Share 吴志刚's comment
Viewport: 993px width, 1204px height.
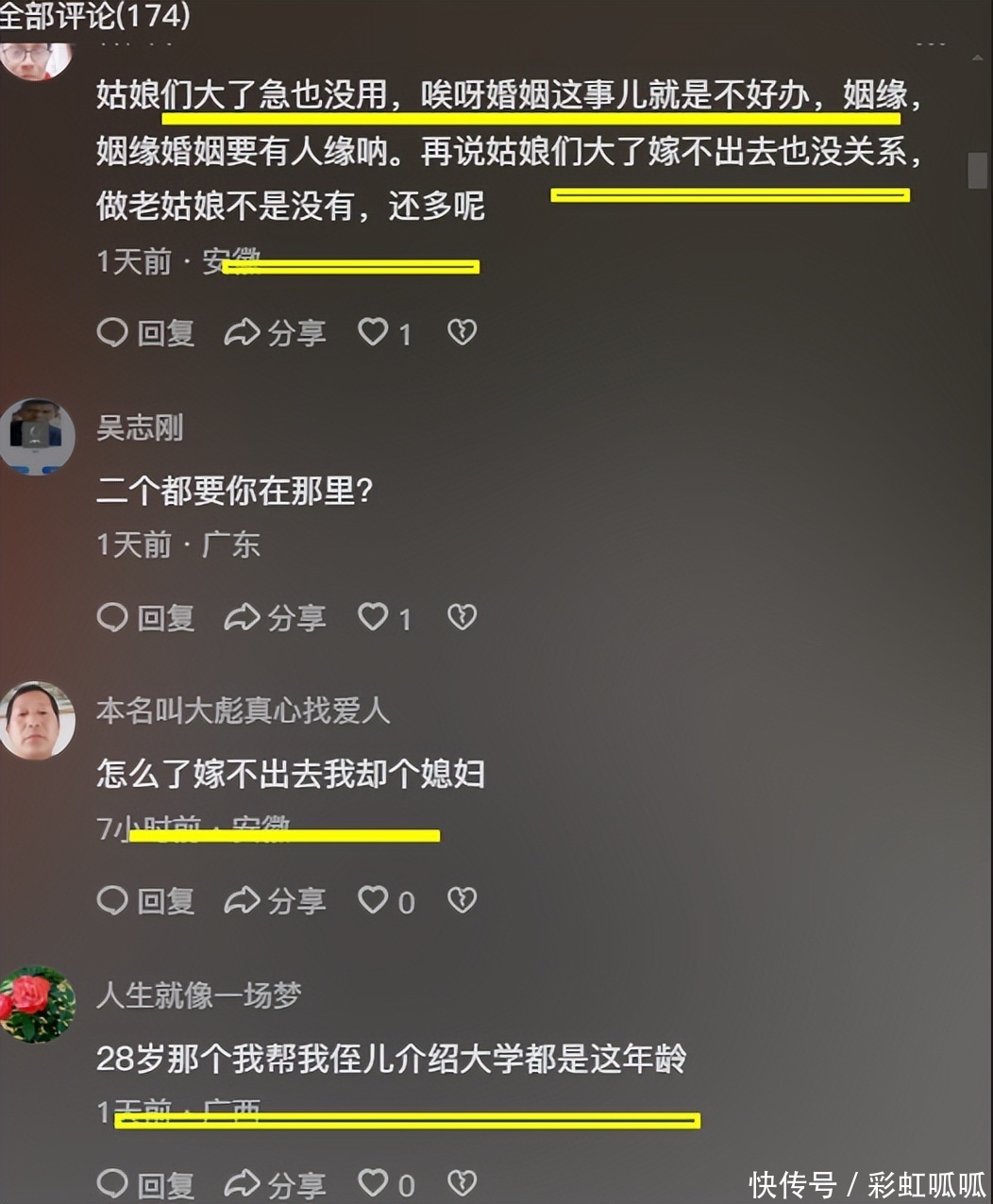point(275,617)
